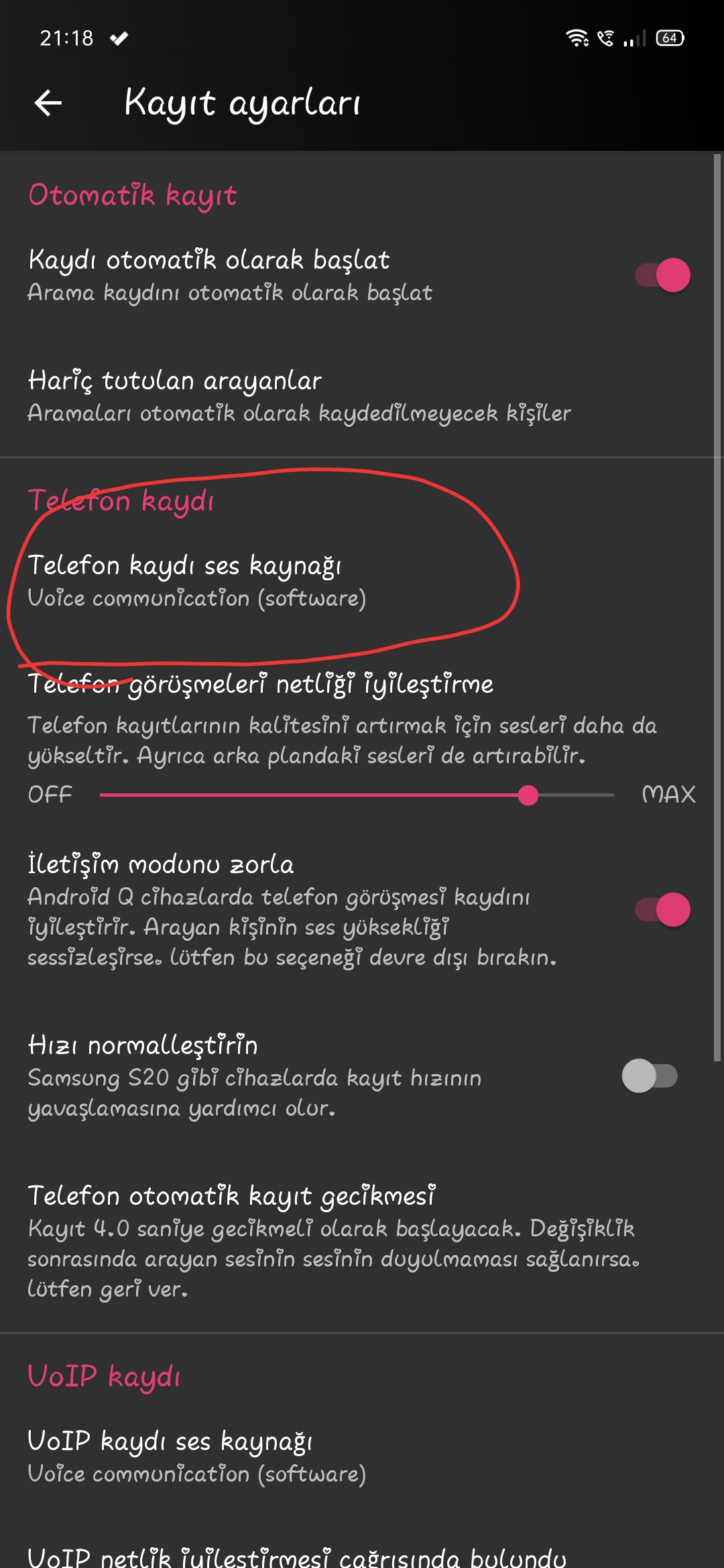This screenshot has width=724, height=1568.
Task: Open Hariç tutulan arayanlar
Action: (299, 396)
